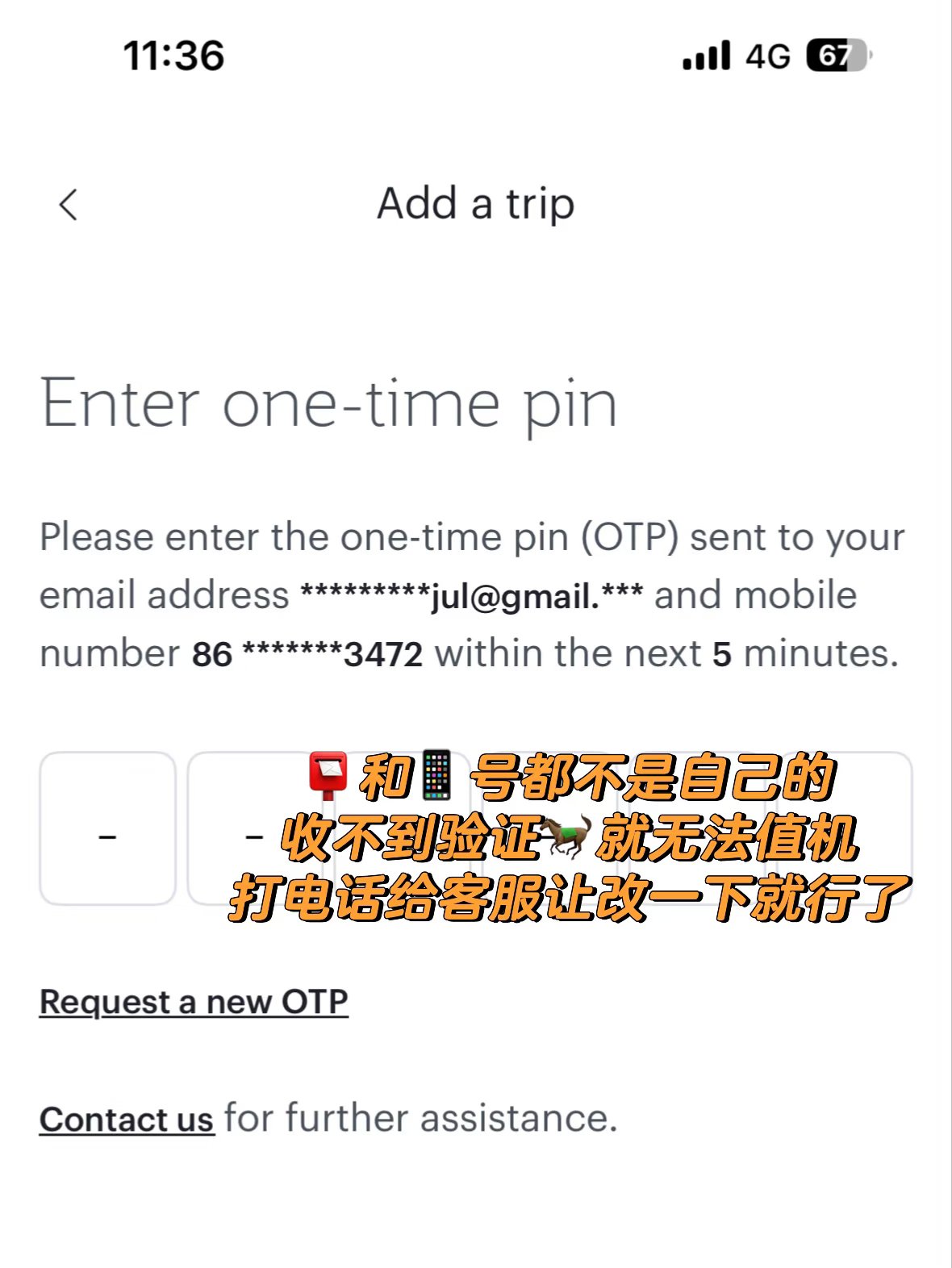Viewport: 952px width, 1268px height.
Task: Open the Contact us link
Action: [127, 1119]
